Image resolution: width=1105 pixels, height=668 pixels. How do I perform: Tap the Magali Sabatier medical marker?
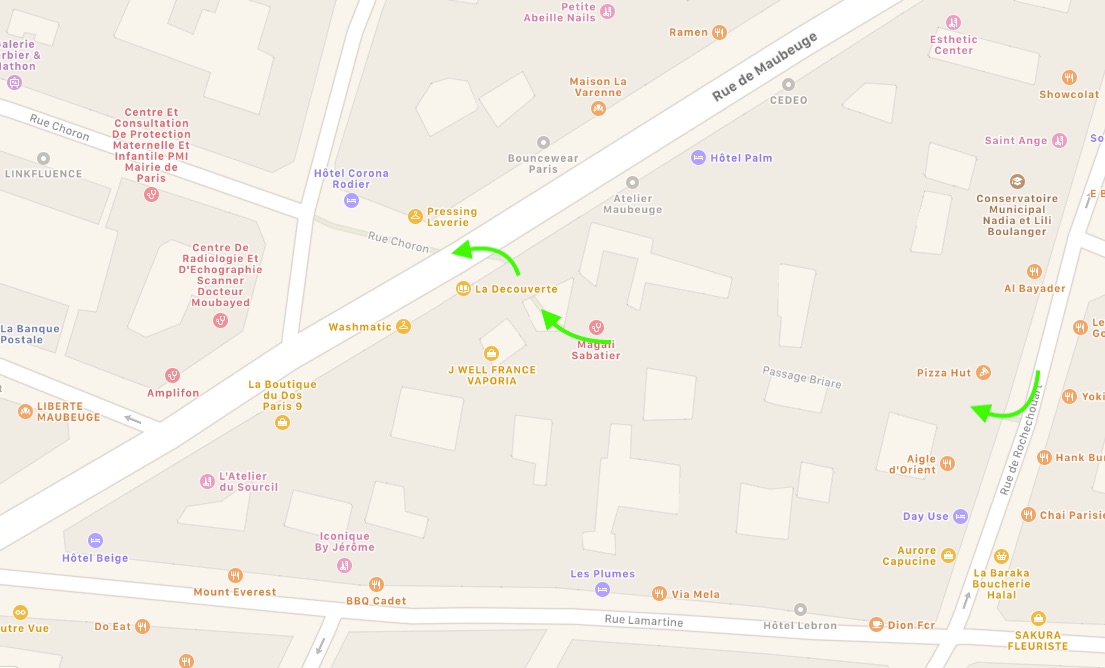click(596, 327)
